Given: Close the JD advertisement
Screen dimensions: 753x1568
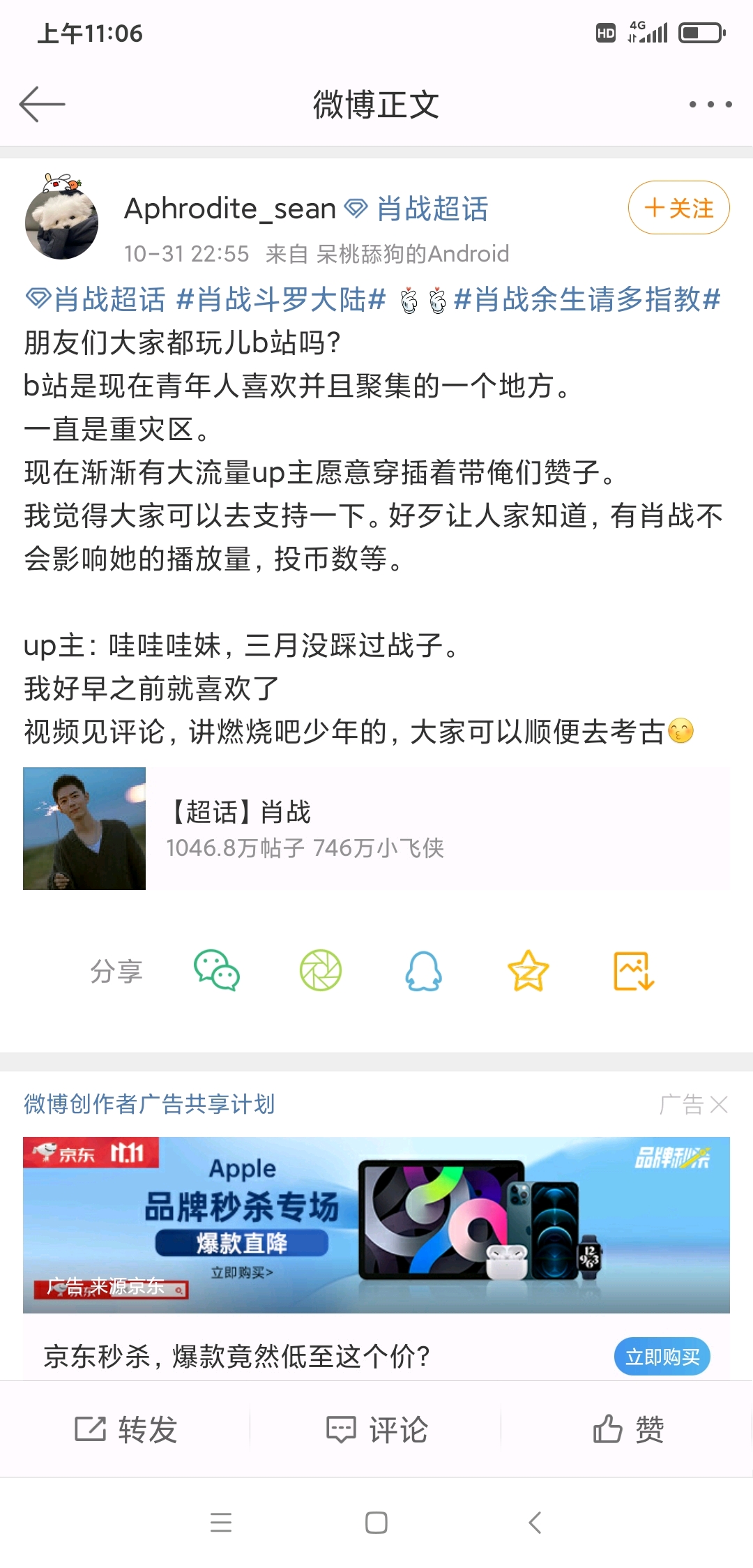Looking at the screenshot, I should (x=718, y=1104).
